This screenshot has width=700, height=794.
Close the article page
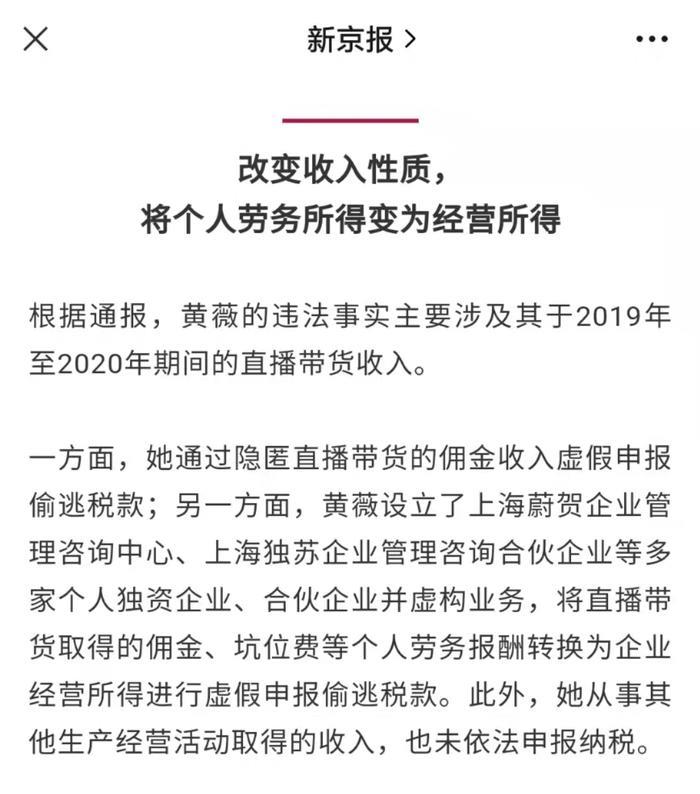click(36, 40)
